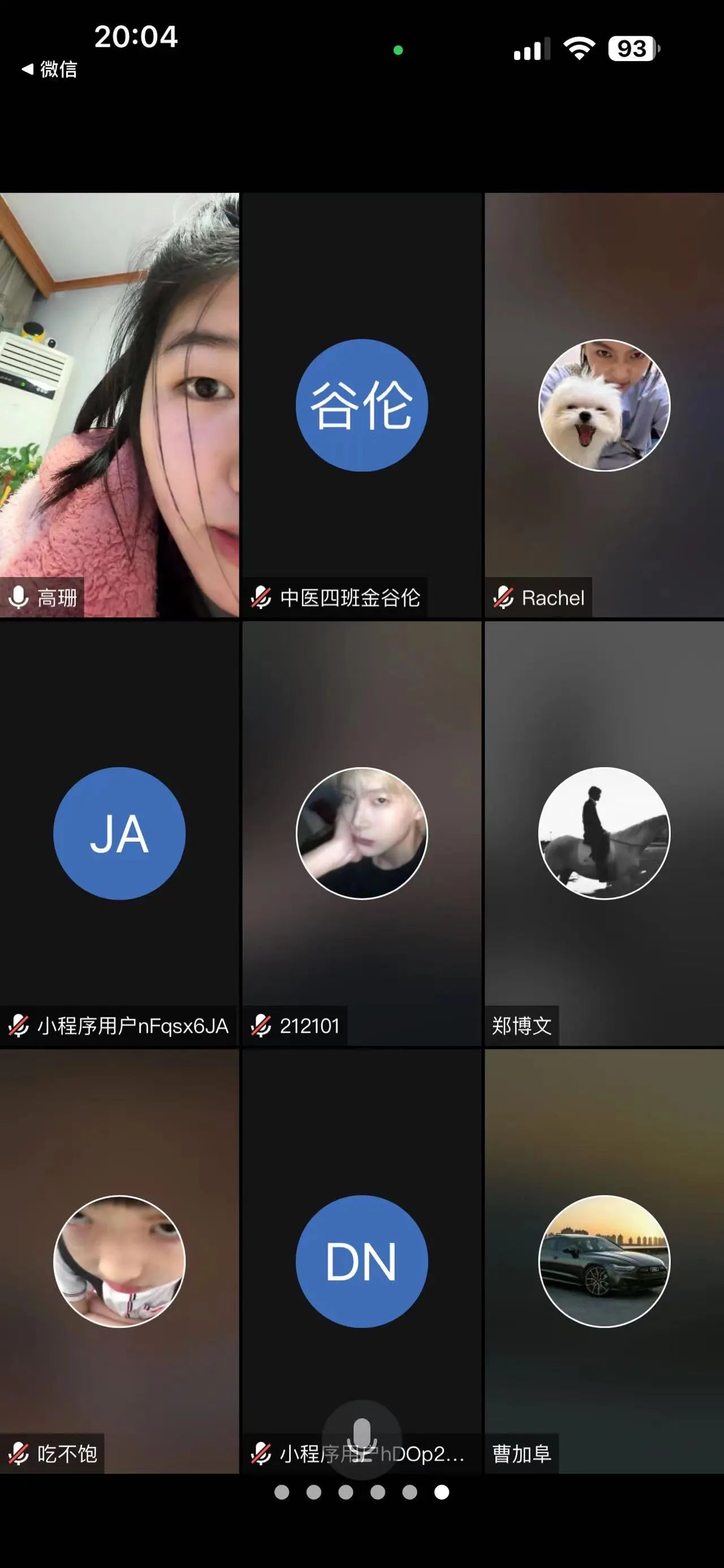
Task: Select participant 212101's tile
Action: click(361, 833)
